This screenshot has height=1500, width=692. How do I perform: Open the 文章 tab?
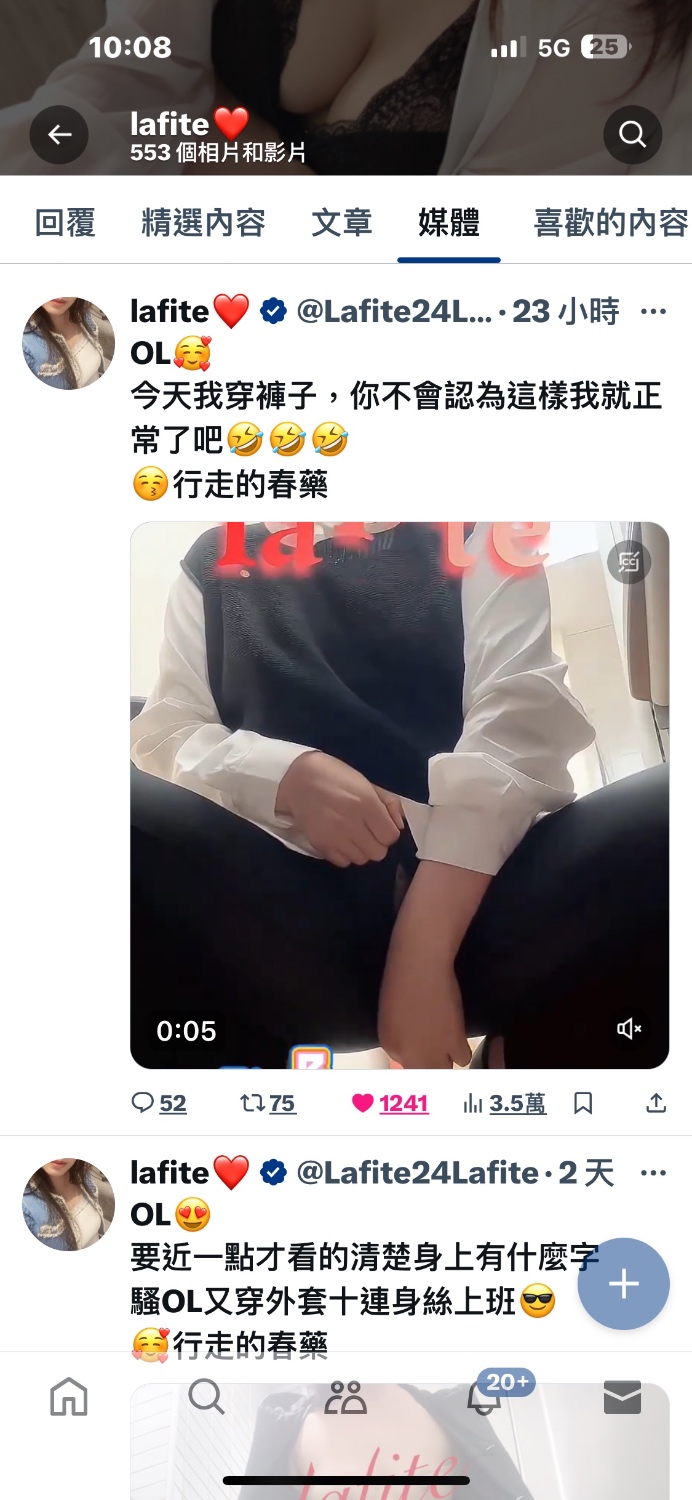tap(342, 222)
